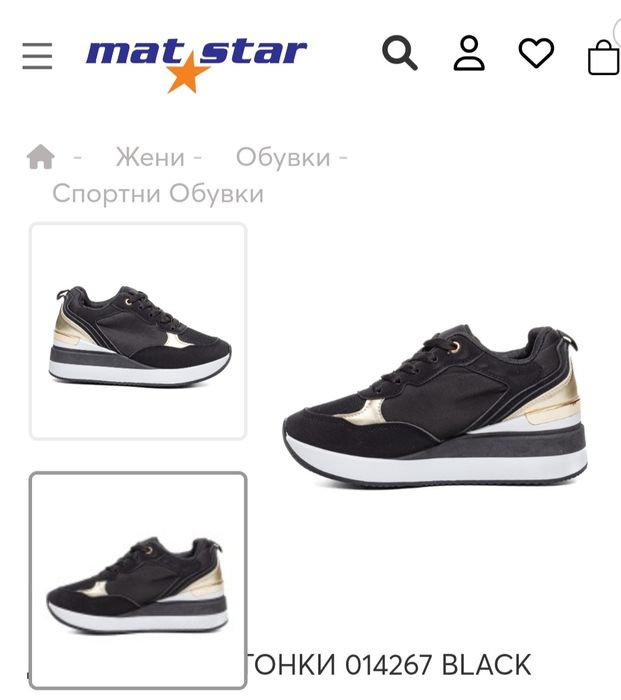621x700 pixels.
Task: Go to the Mat Star homepage logo
Action: pyautogui.click(x=196, y=59)
